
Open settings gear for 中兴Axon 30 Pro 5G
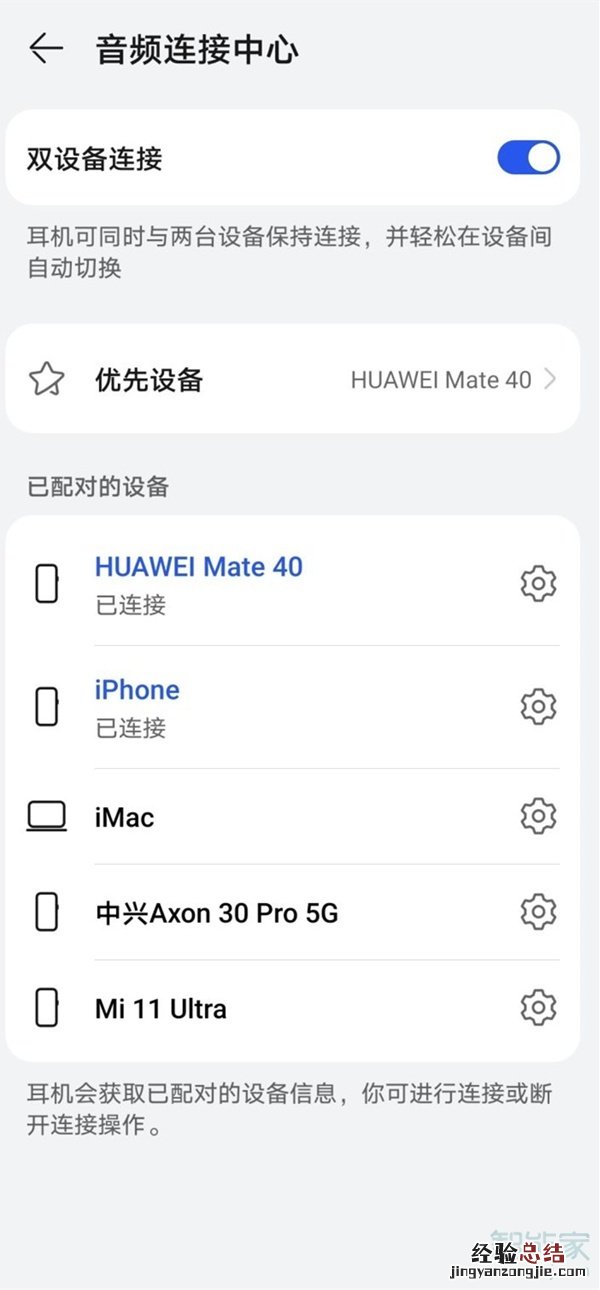tap(538, 911)
